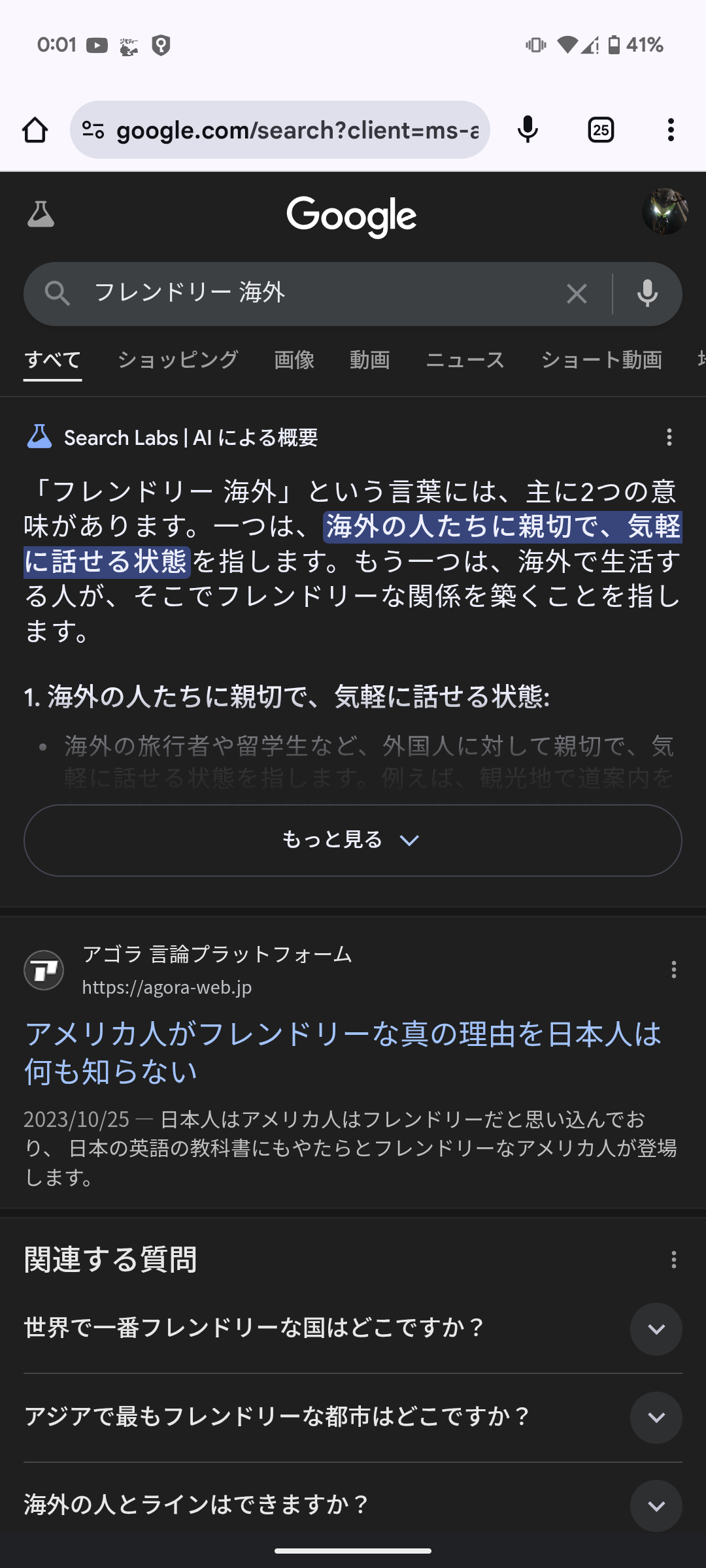Switch to the ニュース tab

[x=465, y=360]
